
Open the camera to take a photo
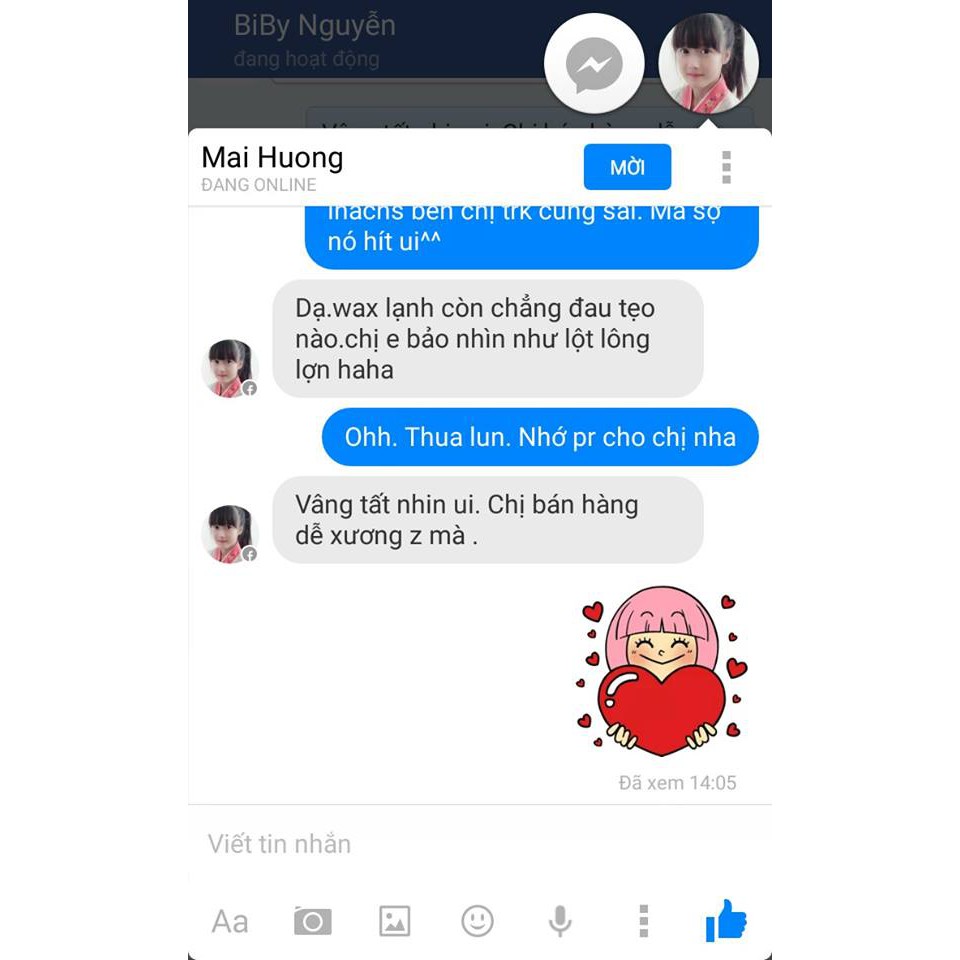[x=312, y=920]
